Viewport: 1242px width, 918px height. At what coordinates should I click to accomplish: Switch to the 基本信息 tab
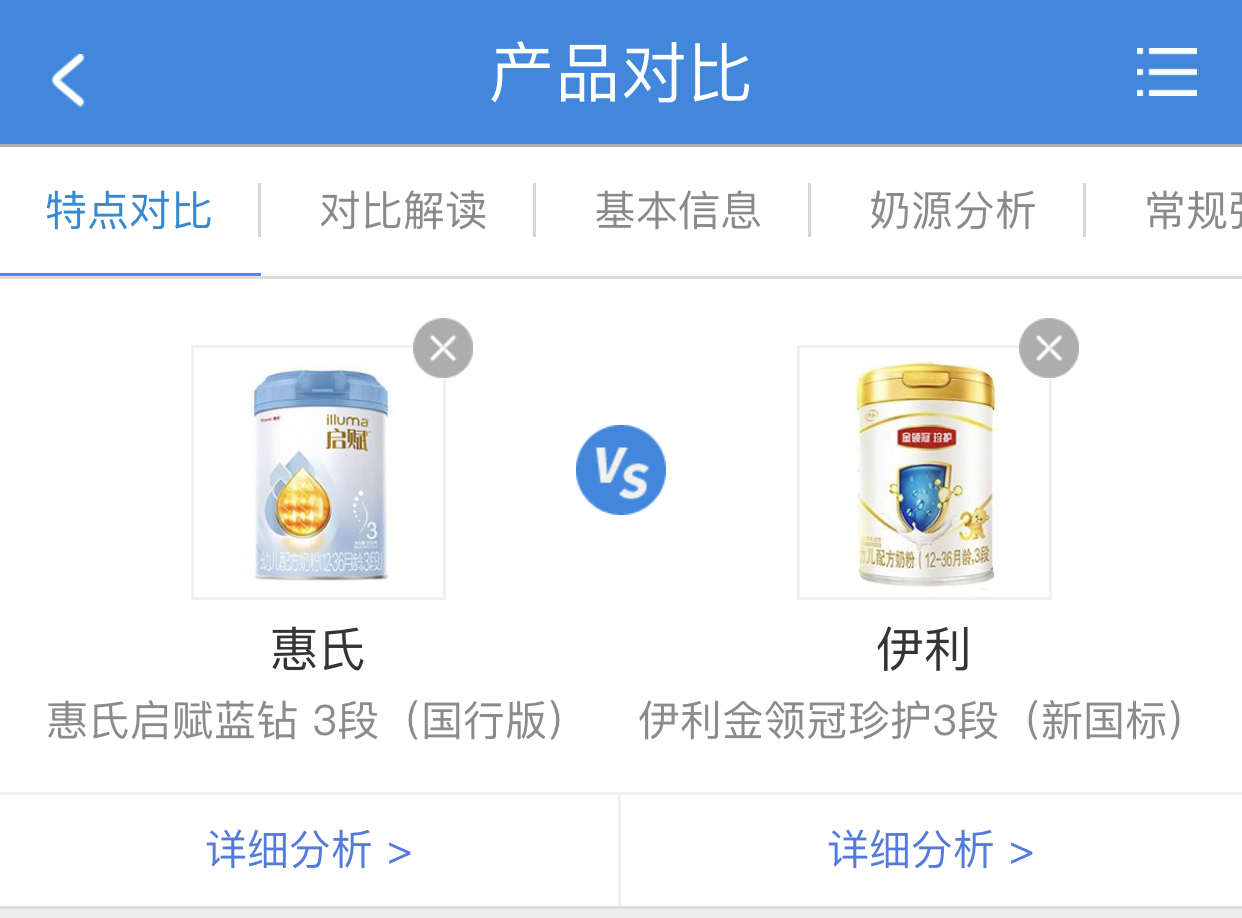pos(678,211)
